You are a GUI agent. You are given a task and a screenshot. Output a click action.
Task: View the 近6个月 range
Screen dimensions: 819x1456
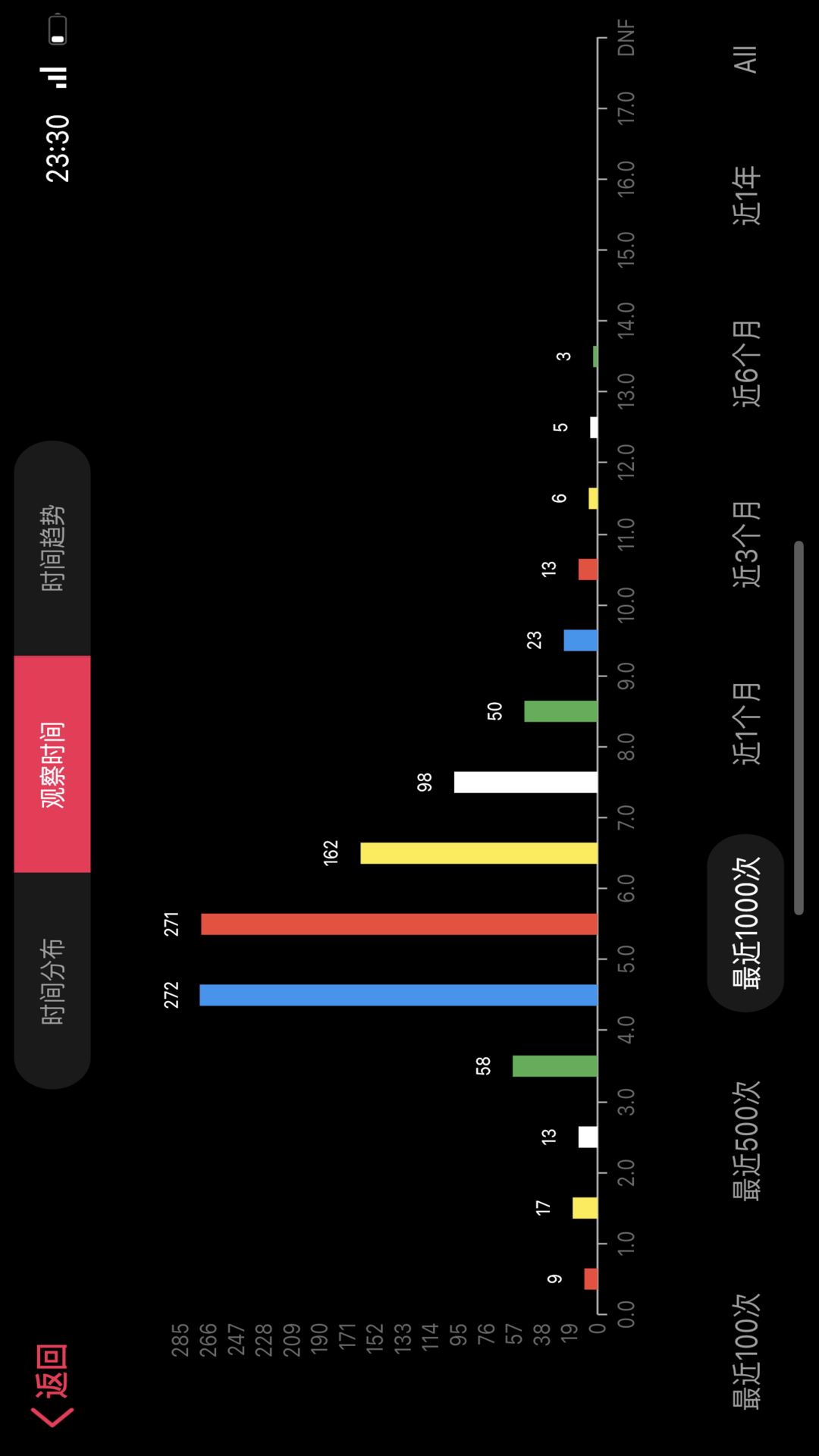[746, 364]
